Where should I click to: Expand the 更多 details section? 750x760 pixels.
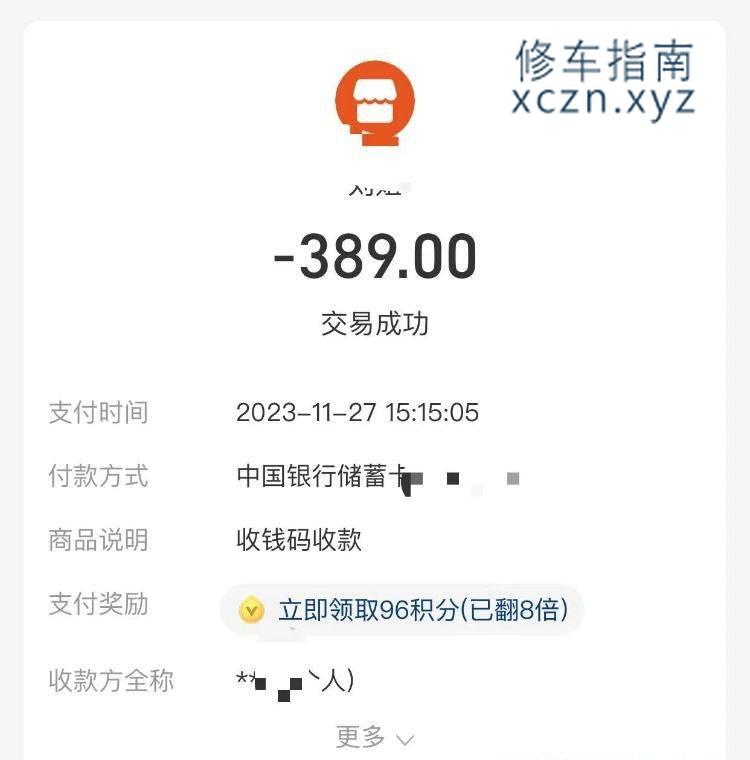[x=375, y=738]
